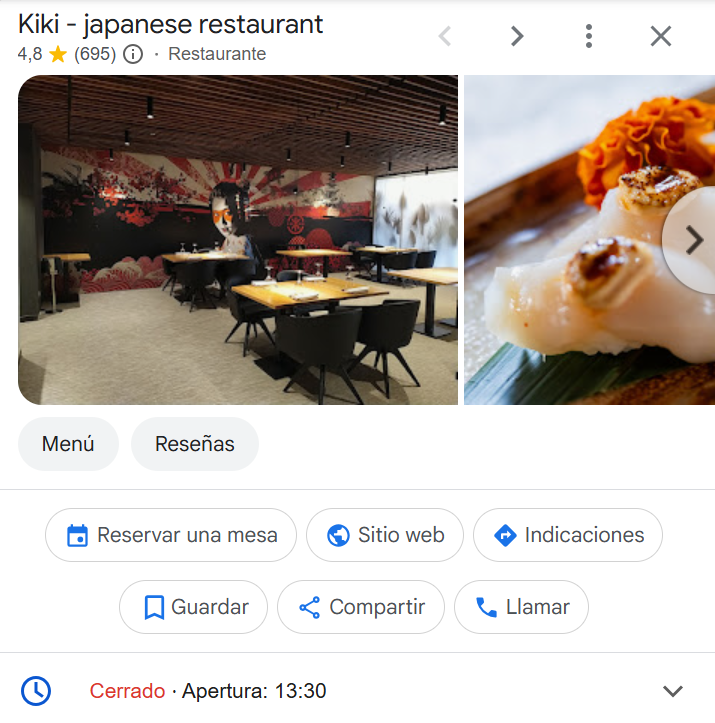Select the Menú chip
Viewport: 715px width, 723px height.
point(68,444)
